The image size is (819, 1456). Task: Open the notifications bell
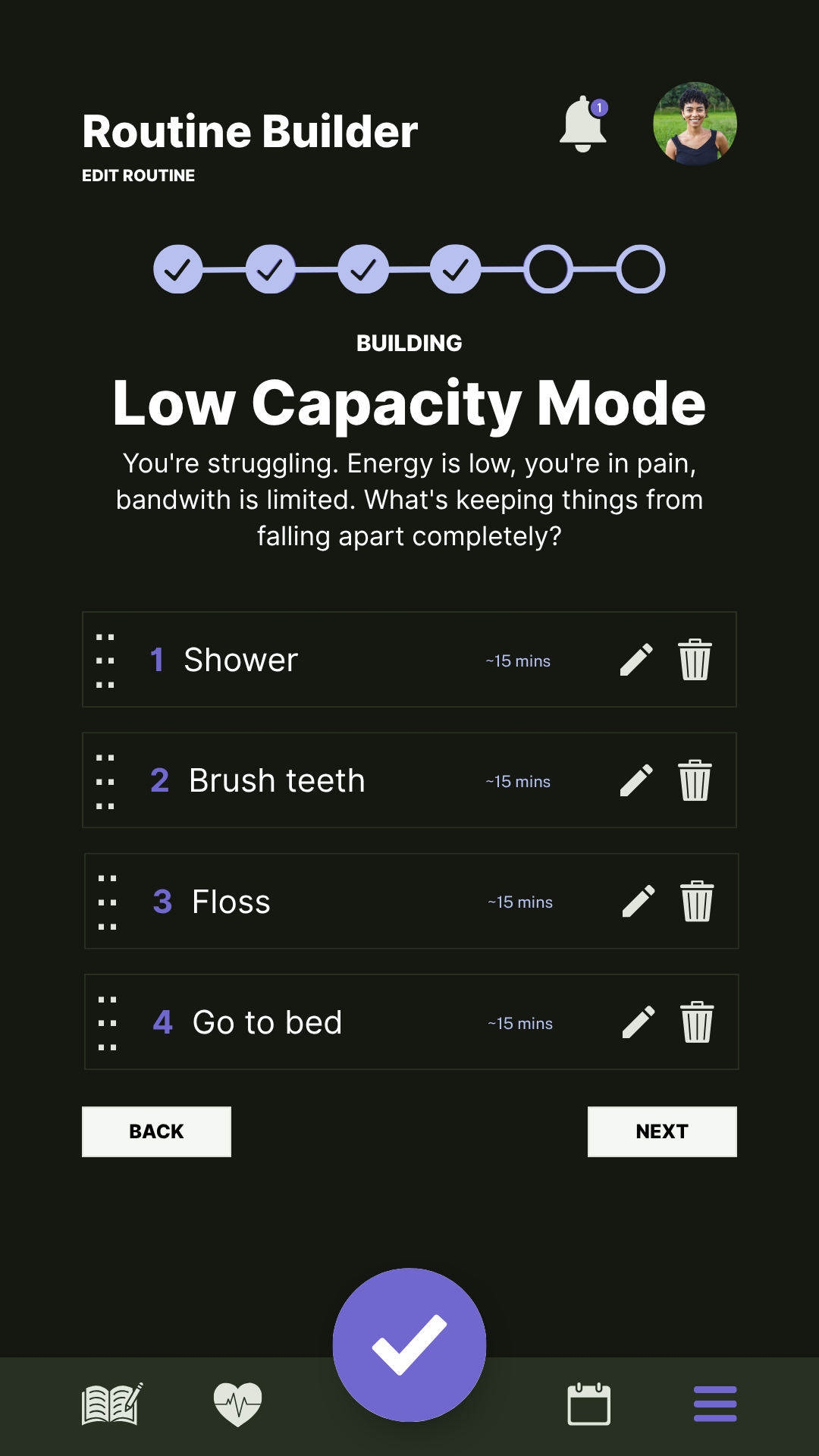(x=582, y=124)
